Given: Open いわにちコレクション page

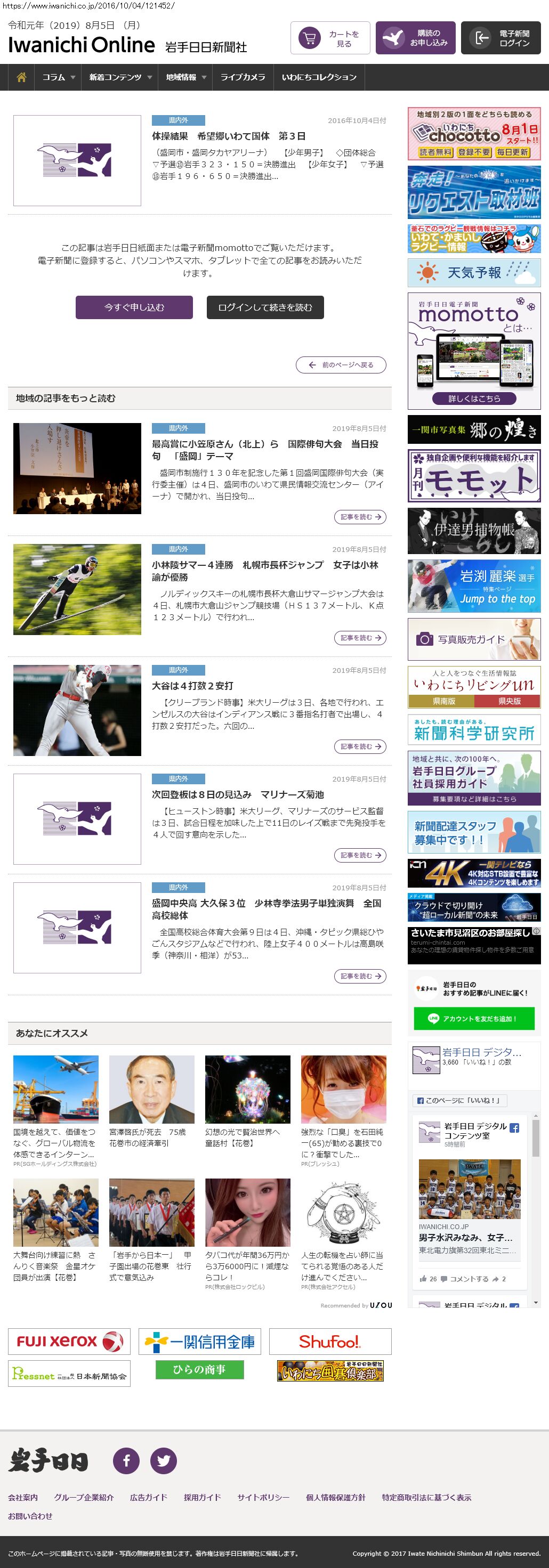Looking at the screenshot, I should coord(319,77).
